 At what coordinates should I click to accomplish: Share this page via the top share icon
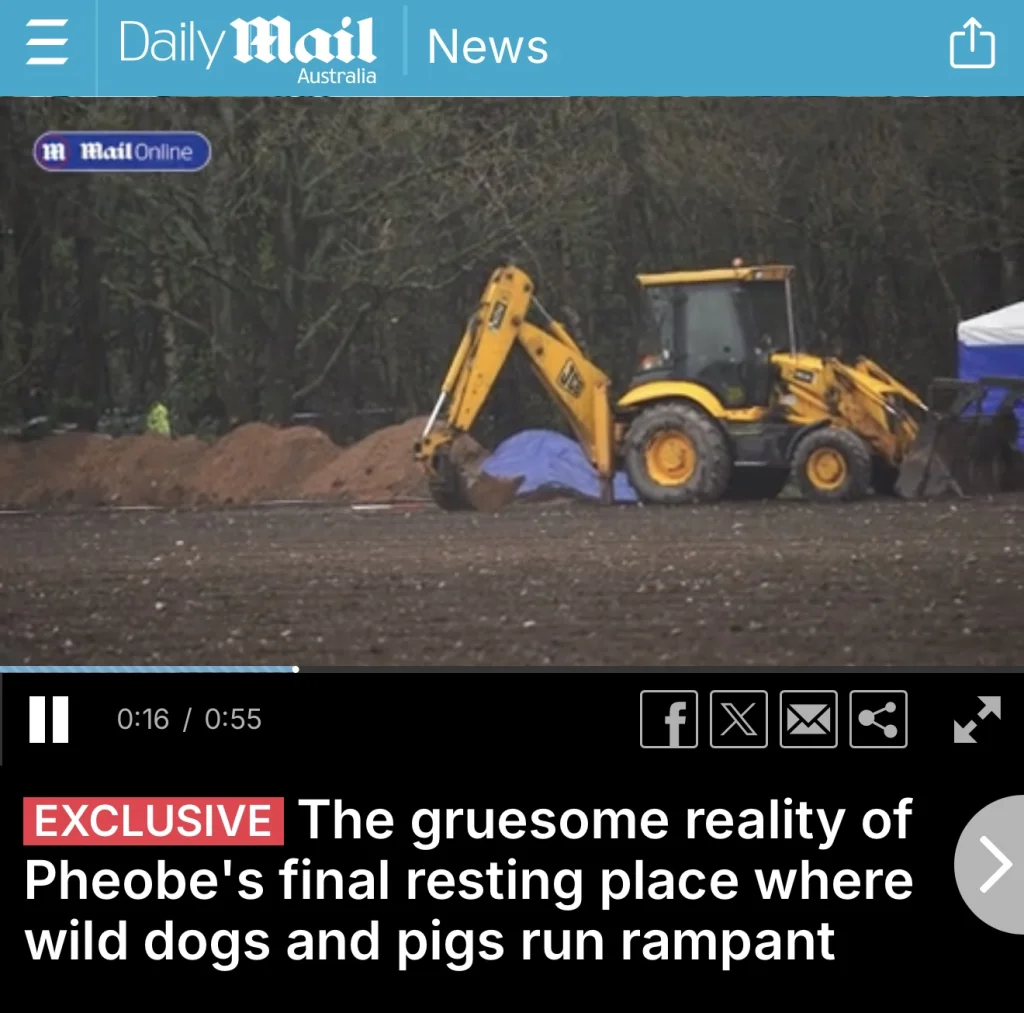coord(972,46)
